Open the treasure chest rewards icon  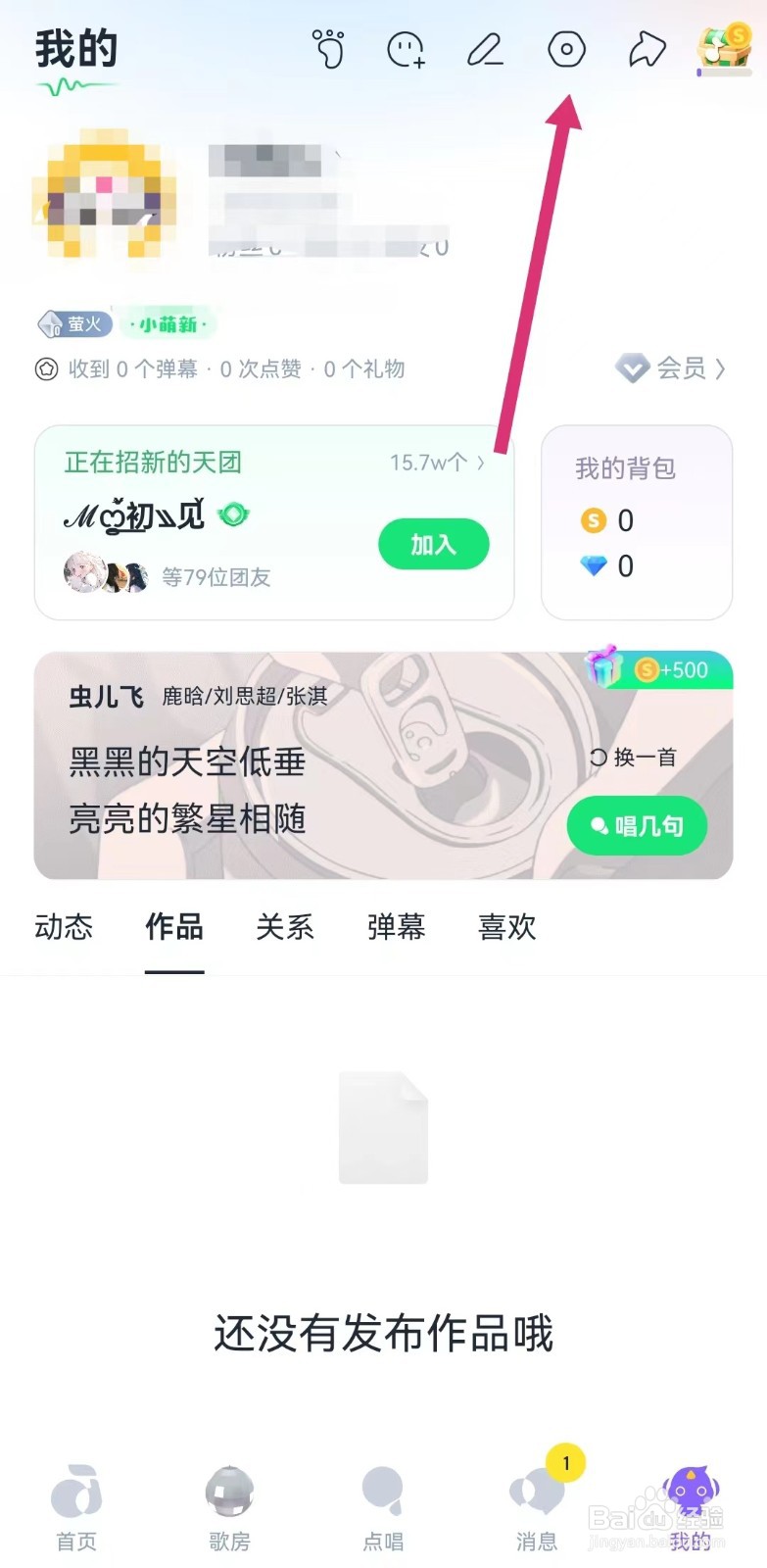tap(722, 51)
